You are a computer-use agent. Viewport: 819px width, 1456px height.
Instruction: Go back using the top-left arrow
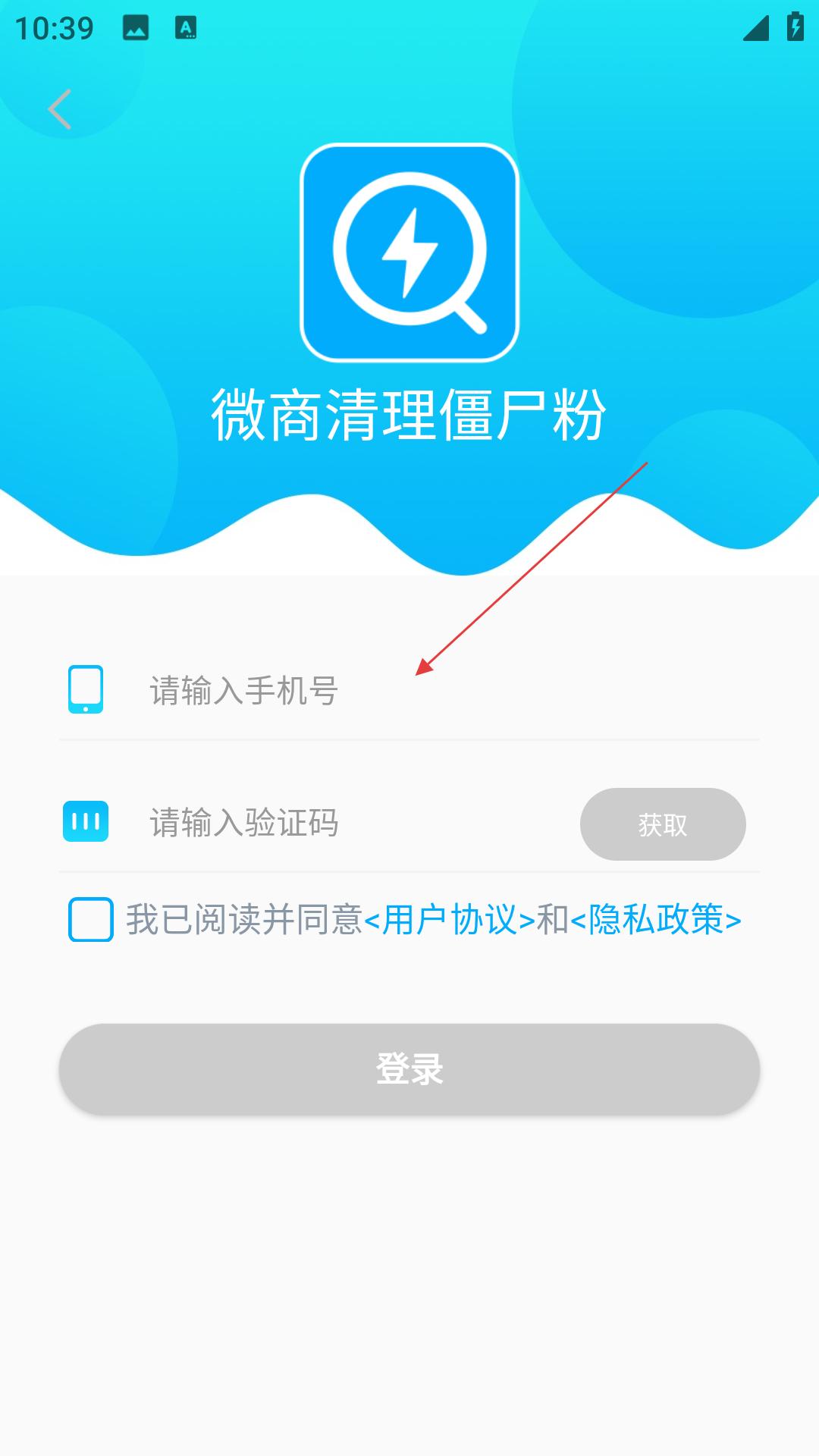click(59, 109)
